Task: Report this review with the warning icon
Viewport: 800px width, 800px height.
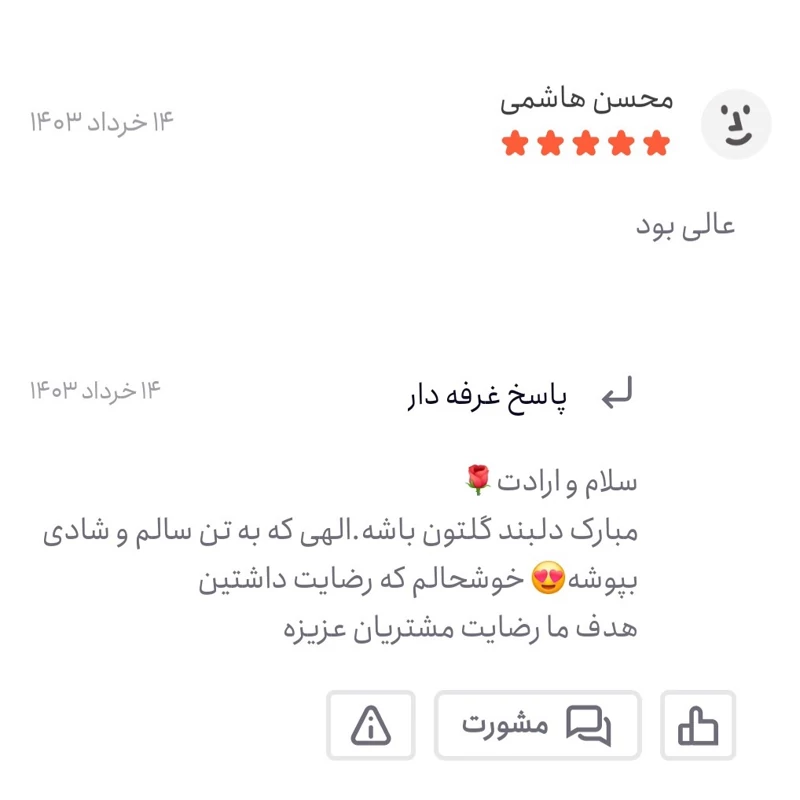Action: (370, 725)
